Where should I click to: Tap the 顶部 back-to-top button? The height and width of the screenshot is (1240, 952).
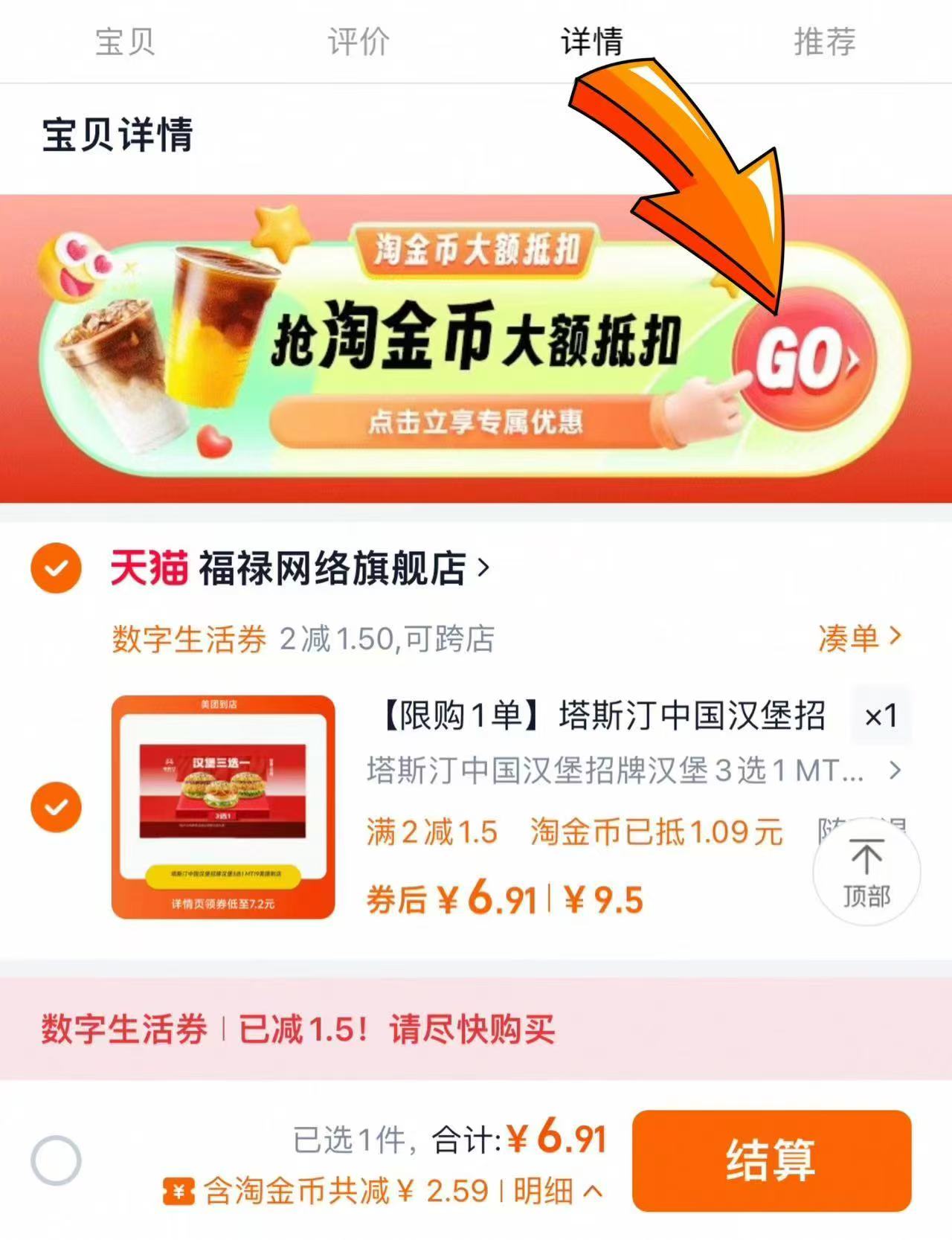[866, 872]
